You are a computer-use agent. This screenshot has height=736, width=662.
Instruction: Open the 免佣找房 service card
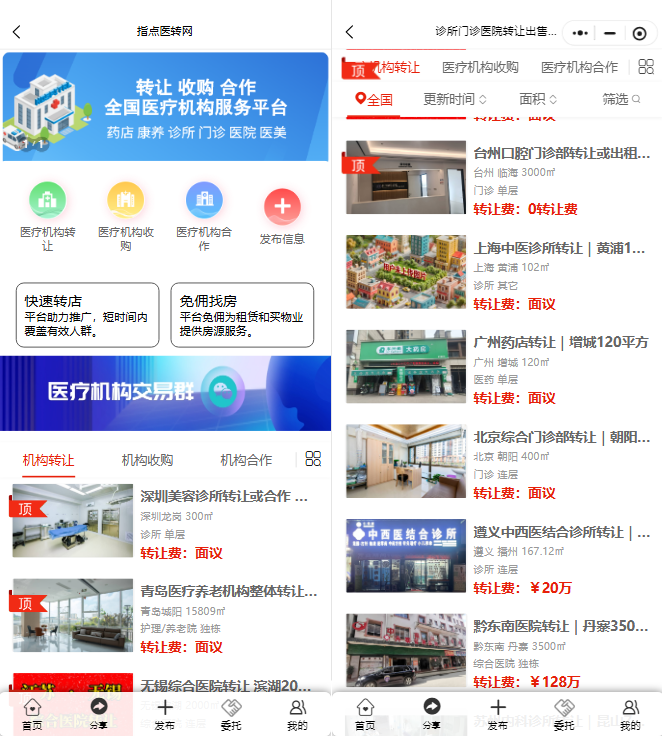[241, 315]
